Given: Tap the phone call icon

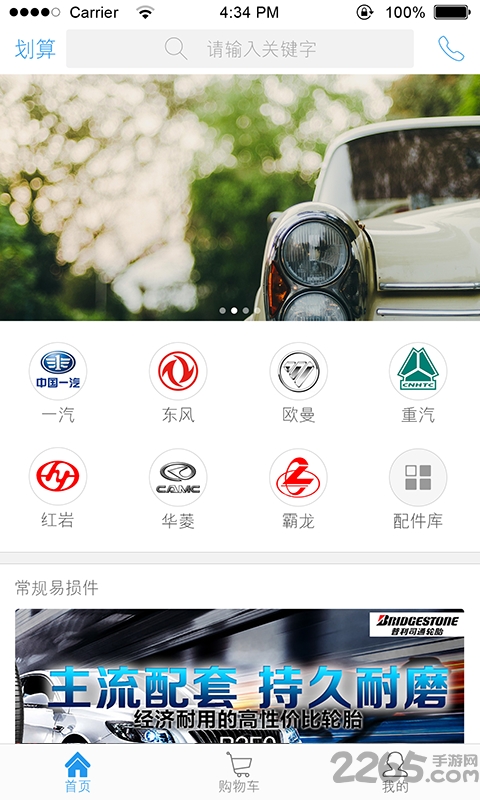Looking at the screenshot, I should coord(451,49).
